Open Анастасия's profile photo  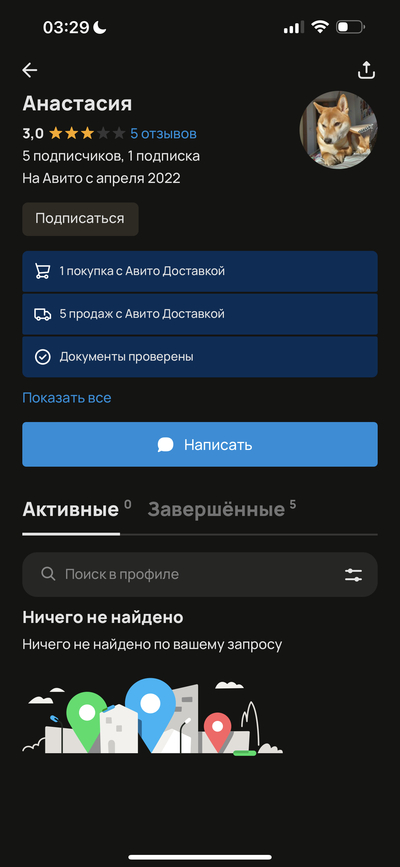[339, 130]
